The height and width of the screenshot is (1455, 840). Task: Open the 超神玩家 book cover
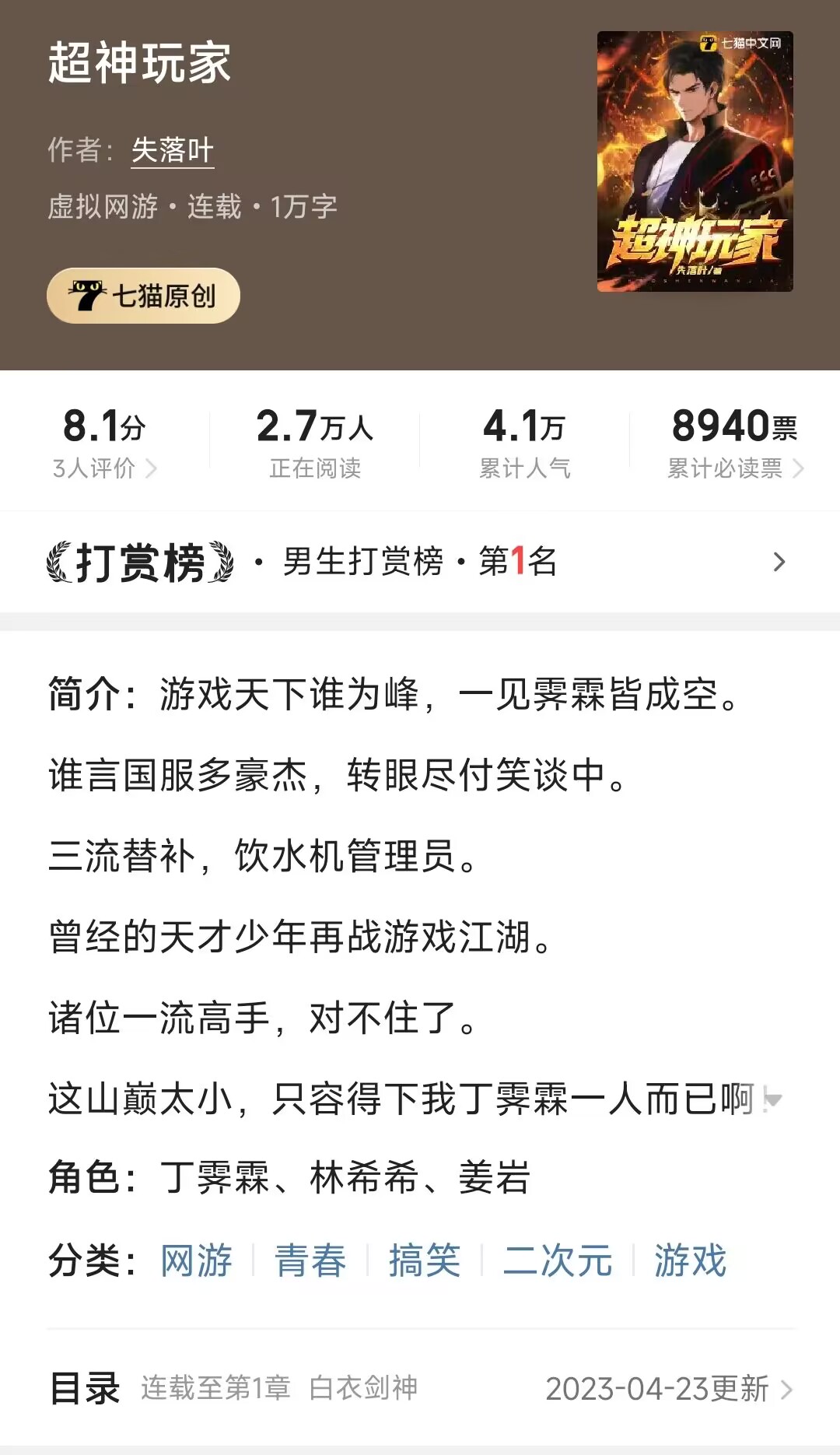695,163
